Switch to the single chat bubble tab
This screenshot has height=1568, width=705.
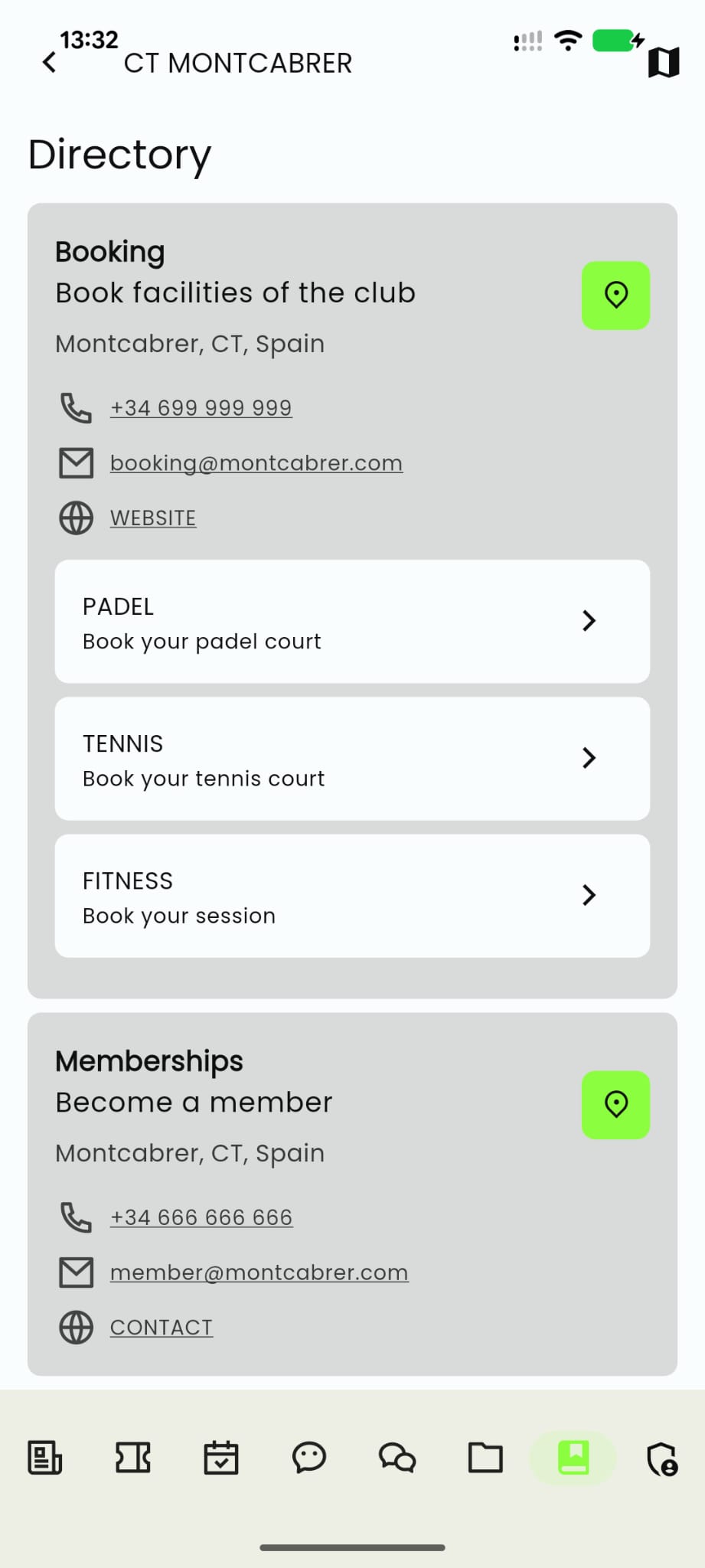309,1458
